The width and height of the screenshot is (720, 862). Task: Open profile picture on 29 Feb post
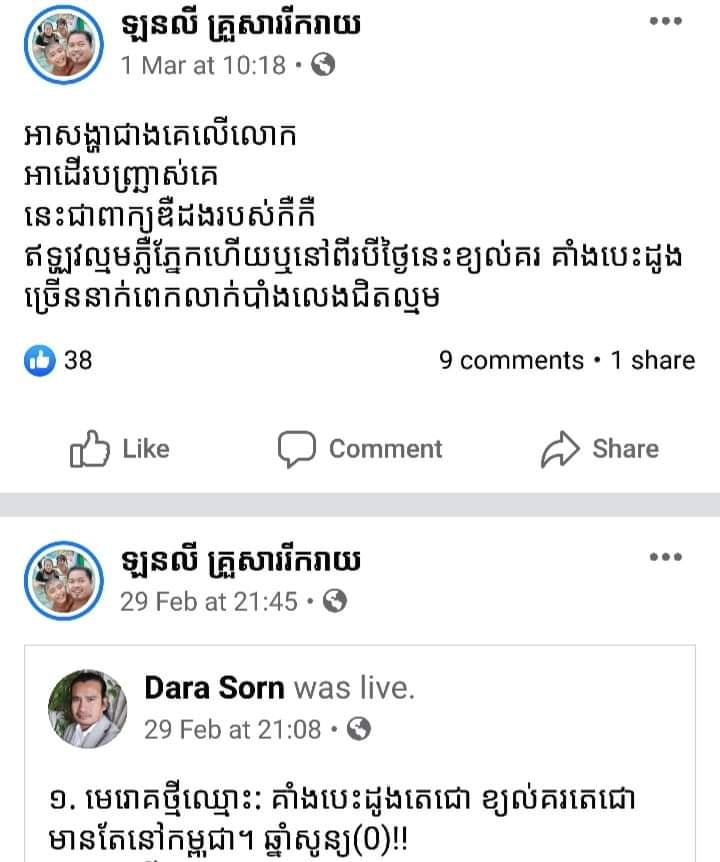(x=64, y=582)
